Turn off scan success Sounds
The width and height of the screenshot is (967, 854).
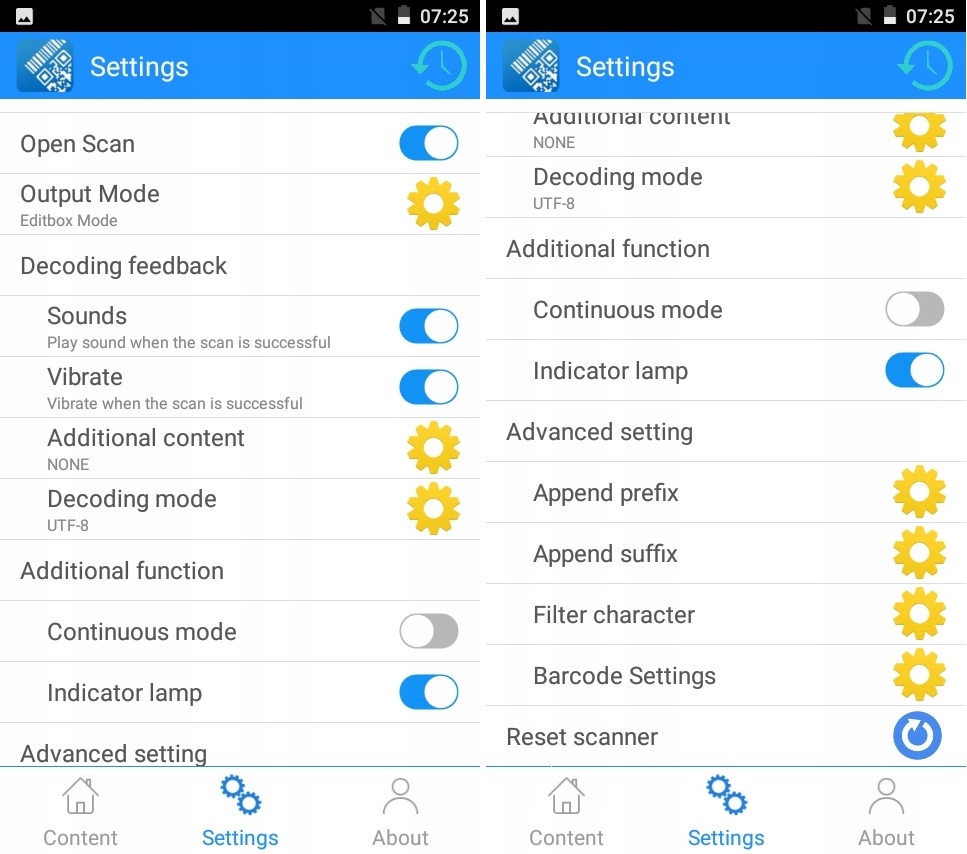click(428, 326)
